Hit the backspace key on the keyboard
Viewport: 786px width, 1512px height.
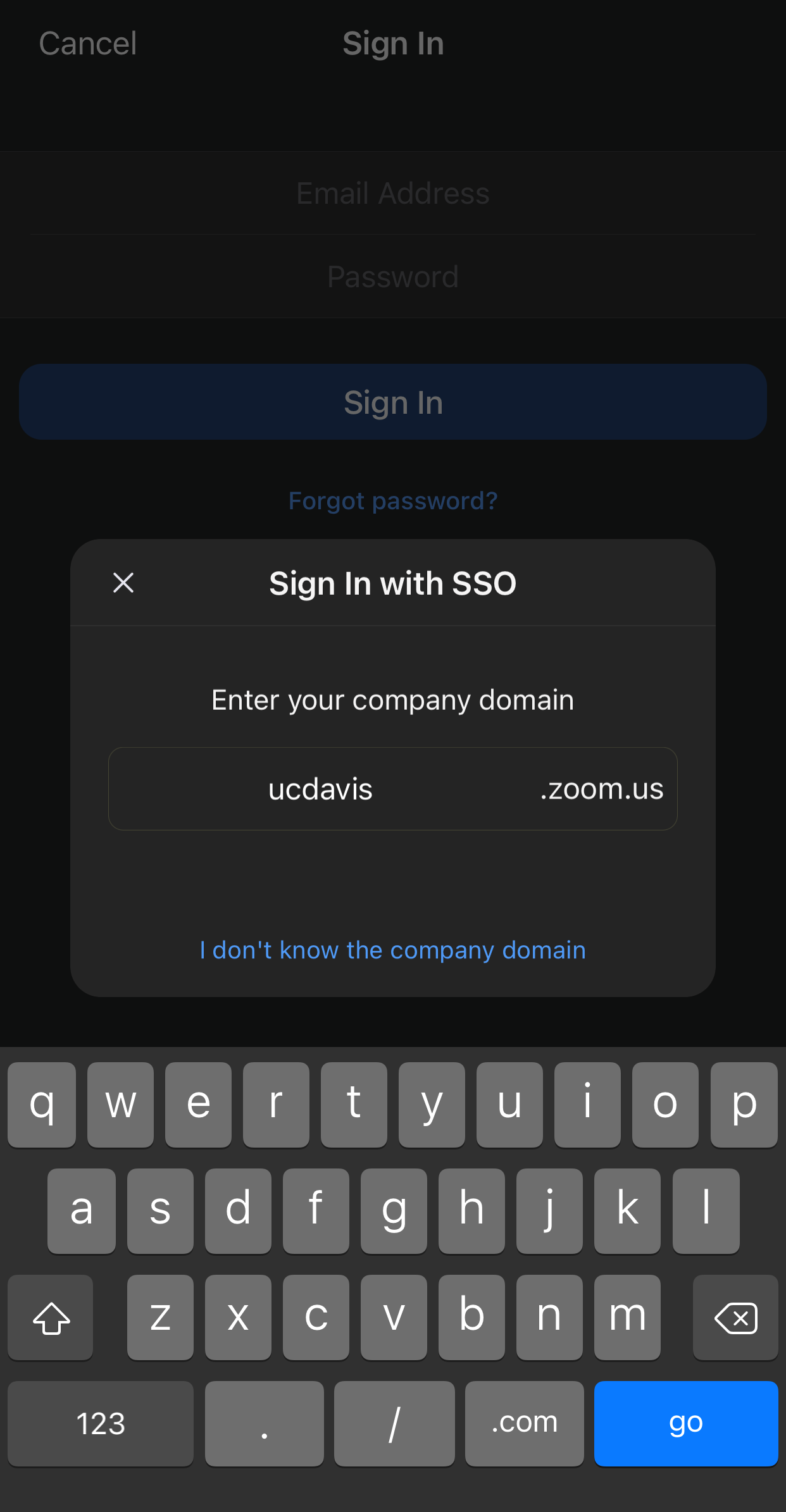coord(735,1318)
